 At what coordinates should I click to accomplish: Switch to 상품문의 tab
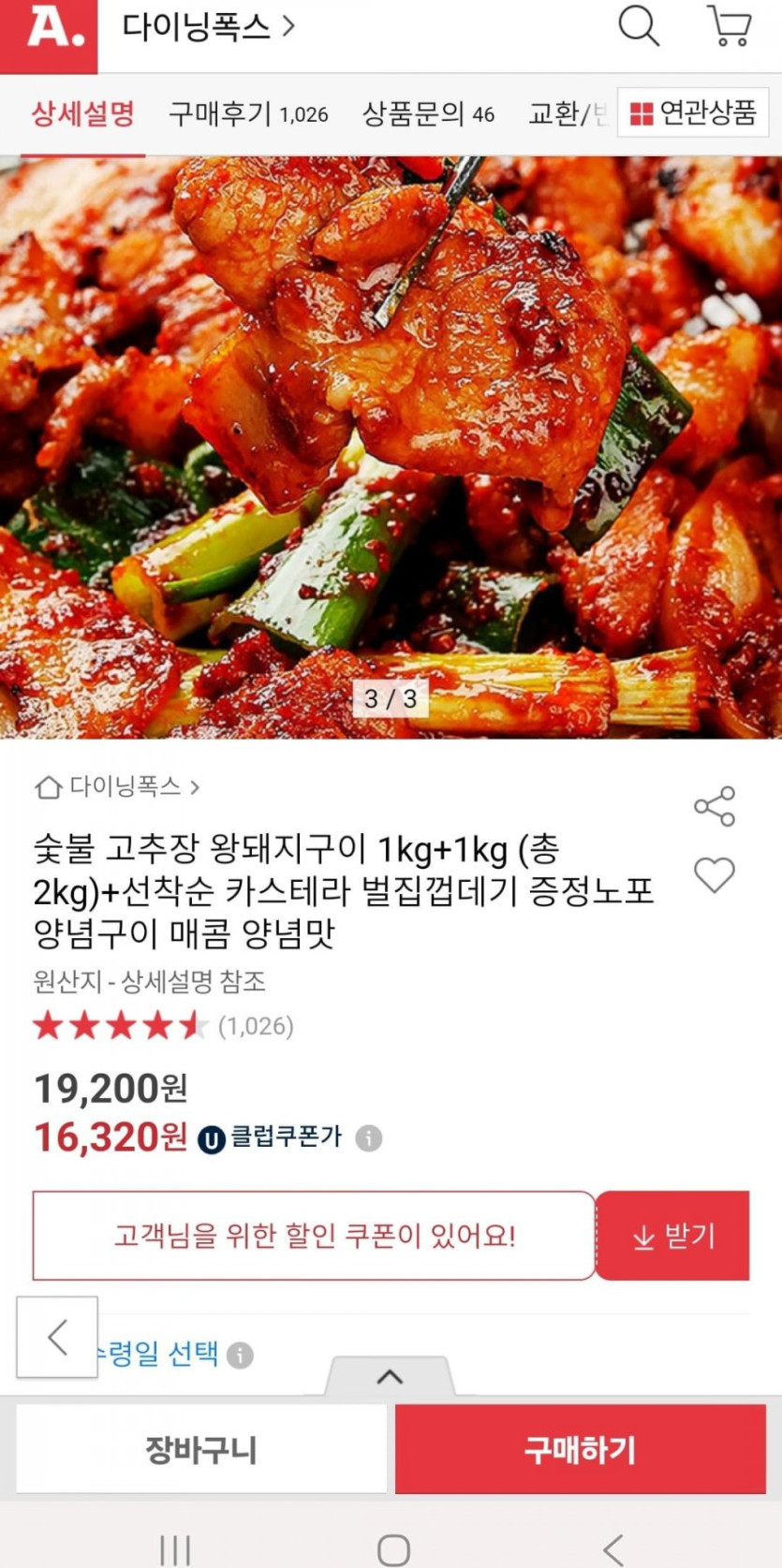(x=428, y=114)
